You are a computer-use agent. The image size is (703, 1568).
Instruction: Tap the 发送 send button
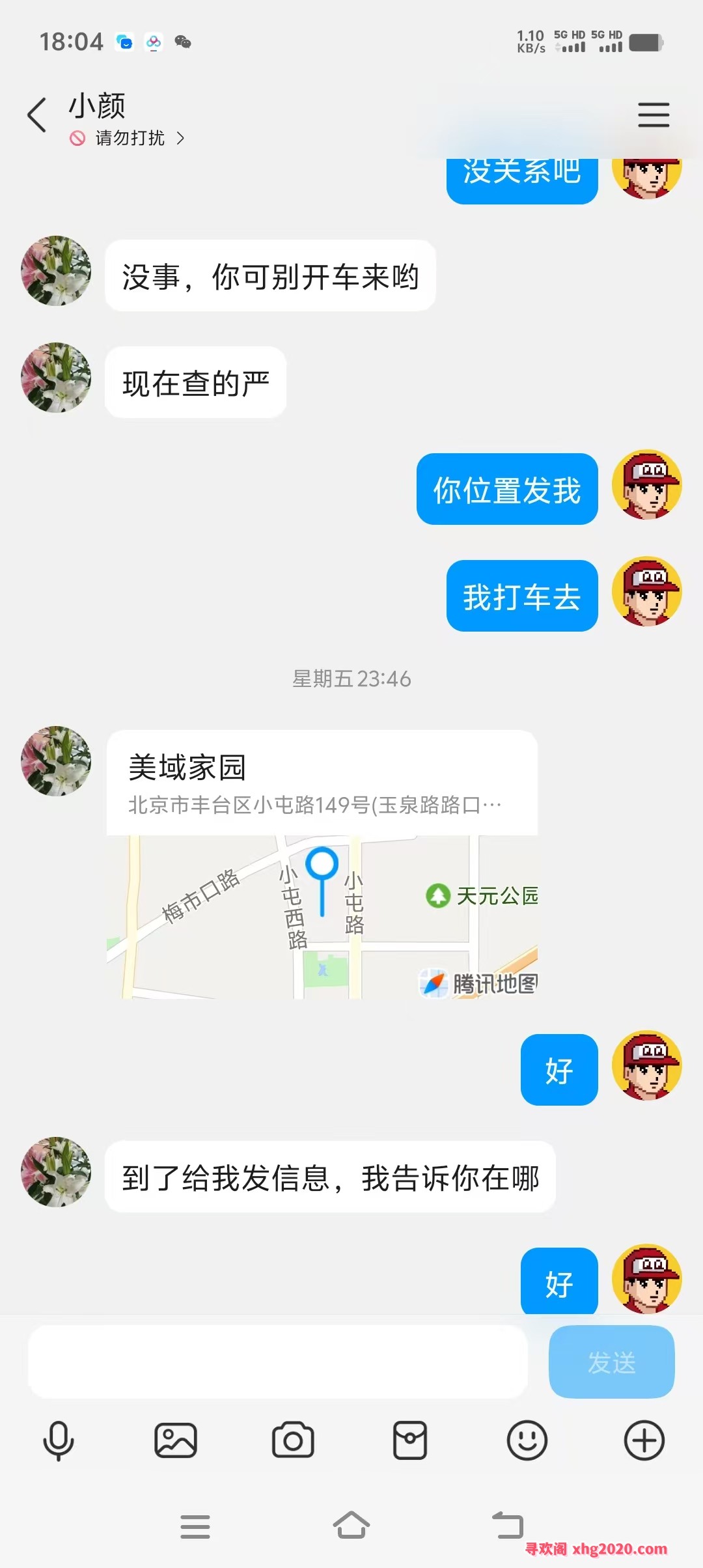click(611, 1362)
